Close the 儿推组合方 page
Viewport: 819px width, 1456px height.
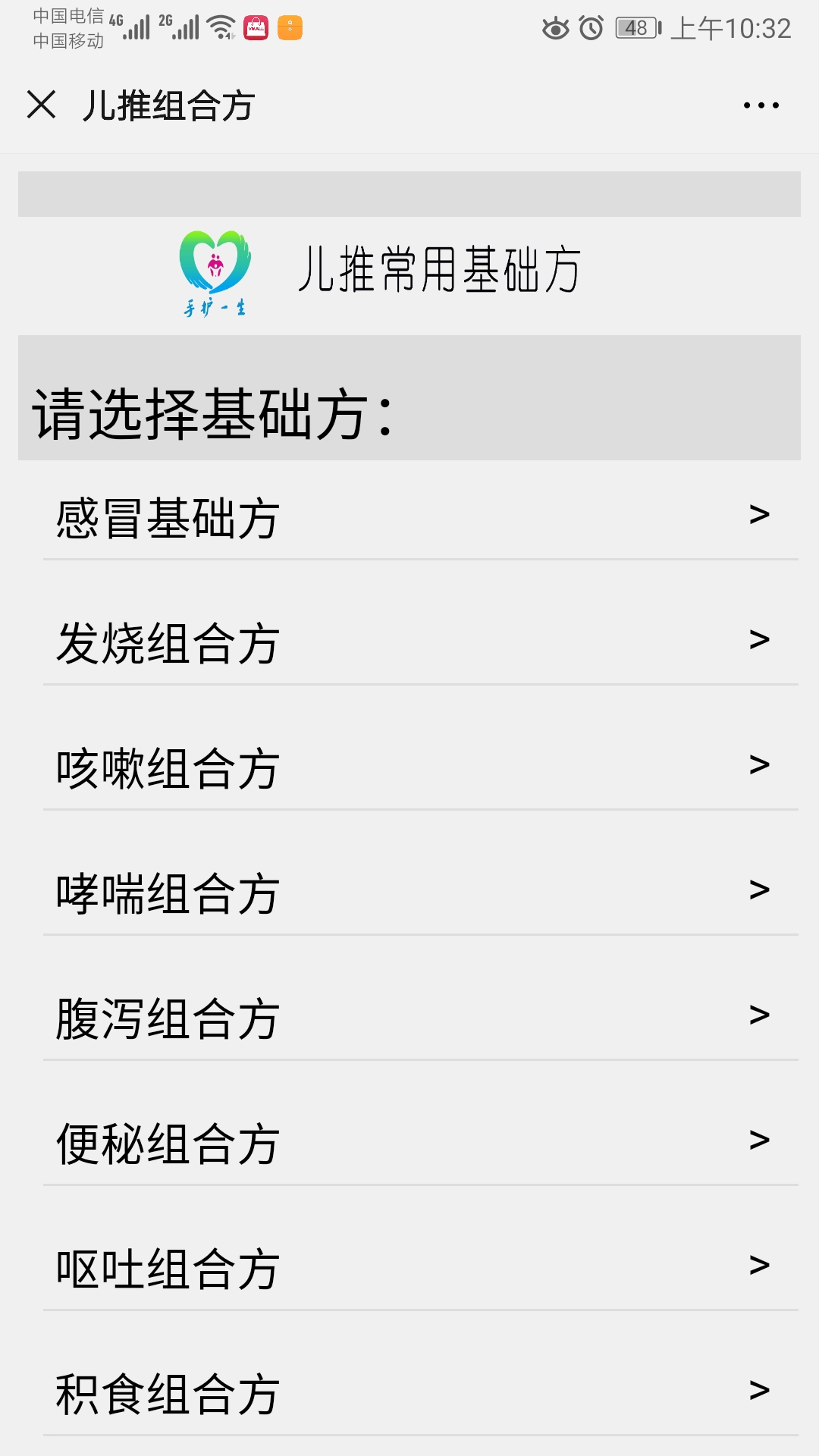tap(41, 105)
